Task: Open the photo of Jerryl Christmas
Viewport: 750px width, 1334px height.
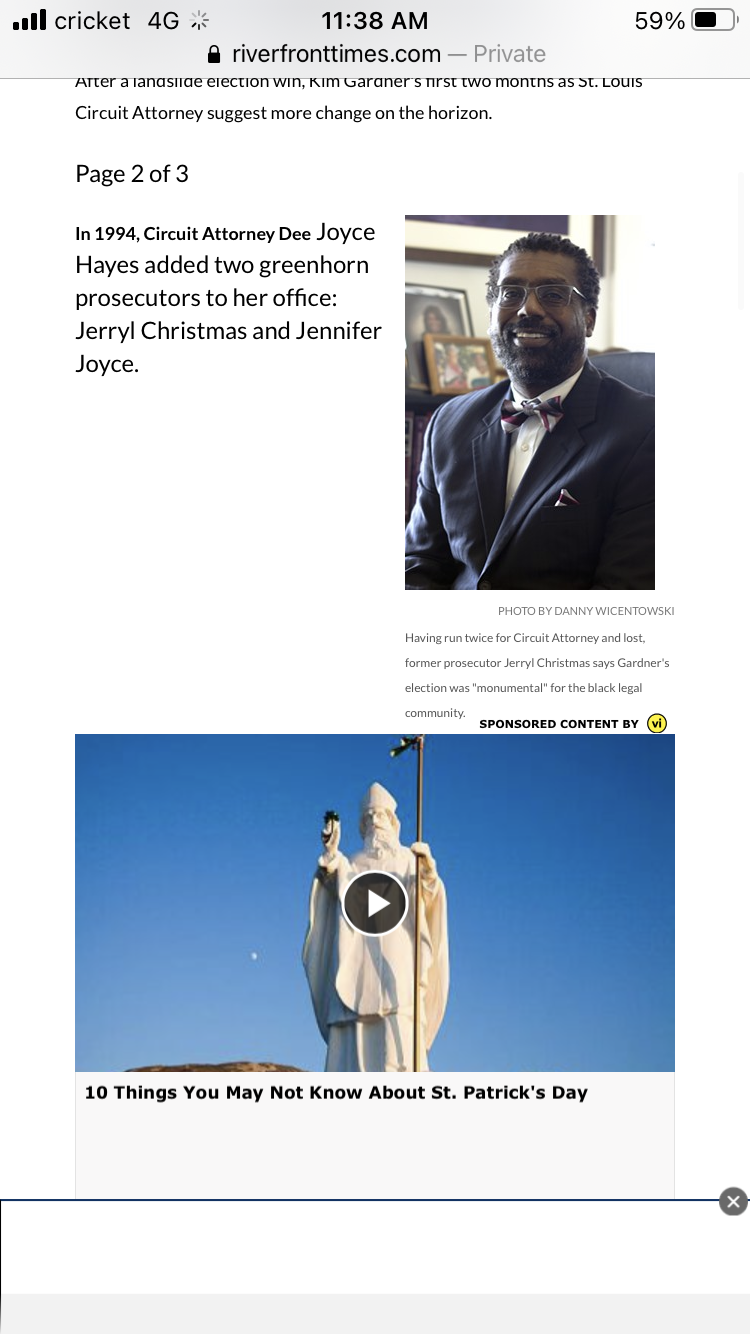Action: click(x=530, y=402)
